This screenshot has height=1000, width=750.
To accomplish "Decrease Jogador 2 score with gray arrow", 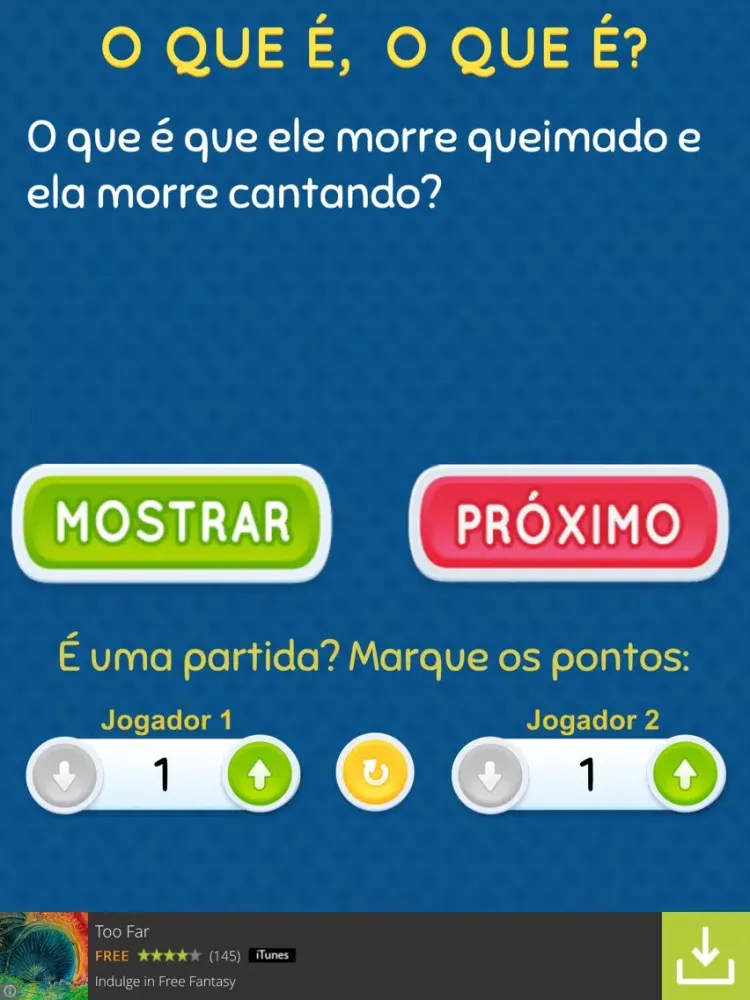I will click(x=489, y=773).
